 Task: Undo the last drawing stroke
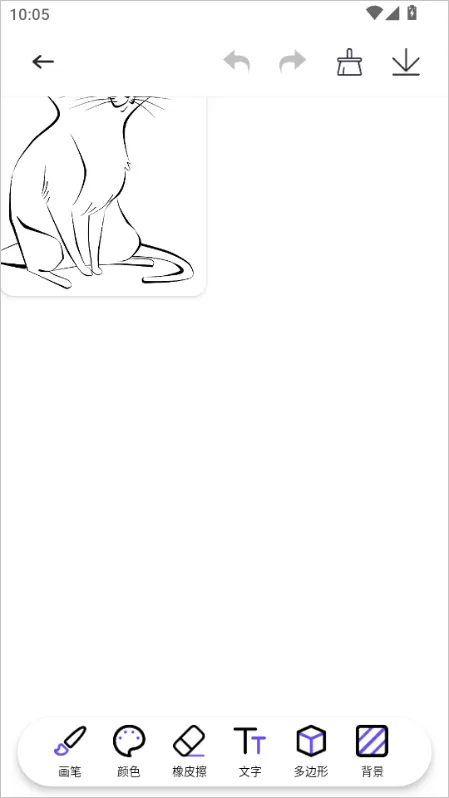pos(237,62)
